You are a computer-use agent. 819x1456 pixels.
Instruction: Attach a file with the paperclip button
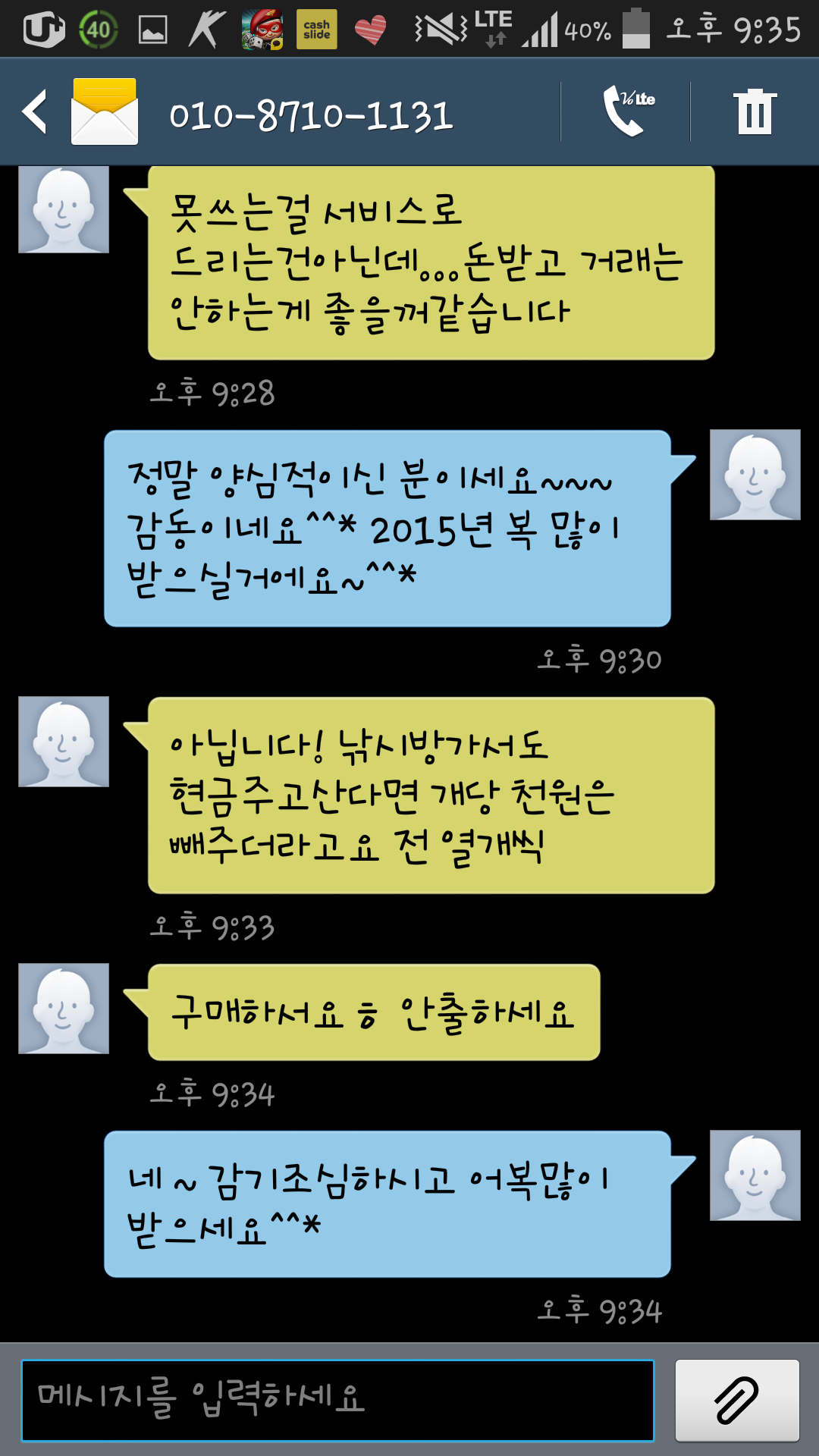click(737, 1400)
